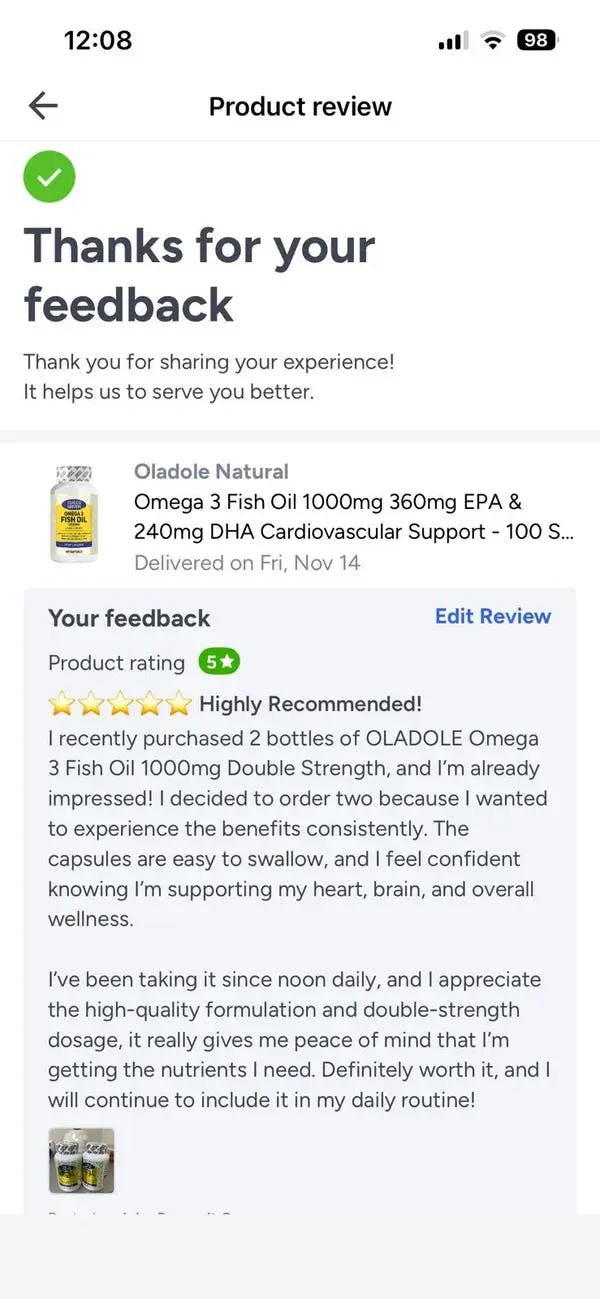The height and width of the screenshot is (1299, 600).
Task: Go back using the arrow icon
Action: pyautogui.click(x=43, y=106)
